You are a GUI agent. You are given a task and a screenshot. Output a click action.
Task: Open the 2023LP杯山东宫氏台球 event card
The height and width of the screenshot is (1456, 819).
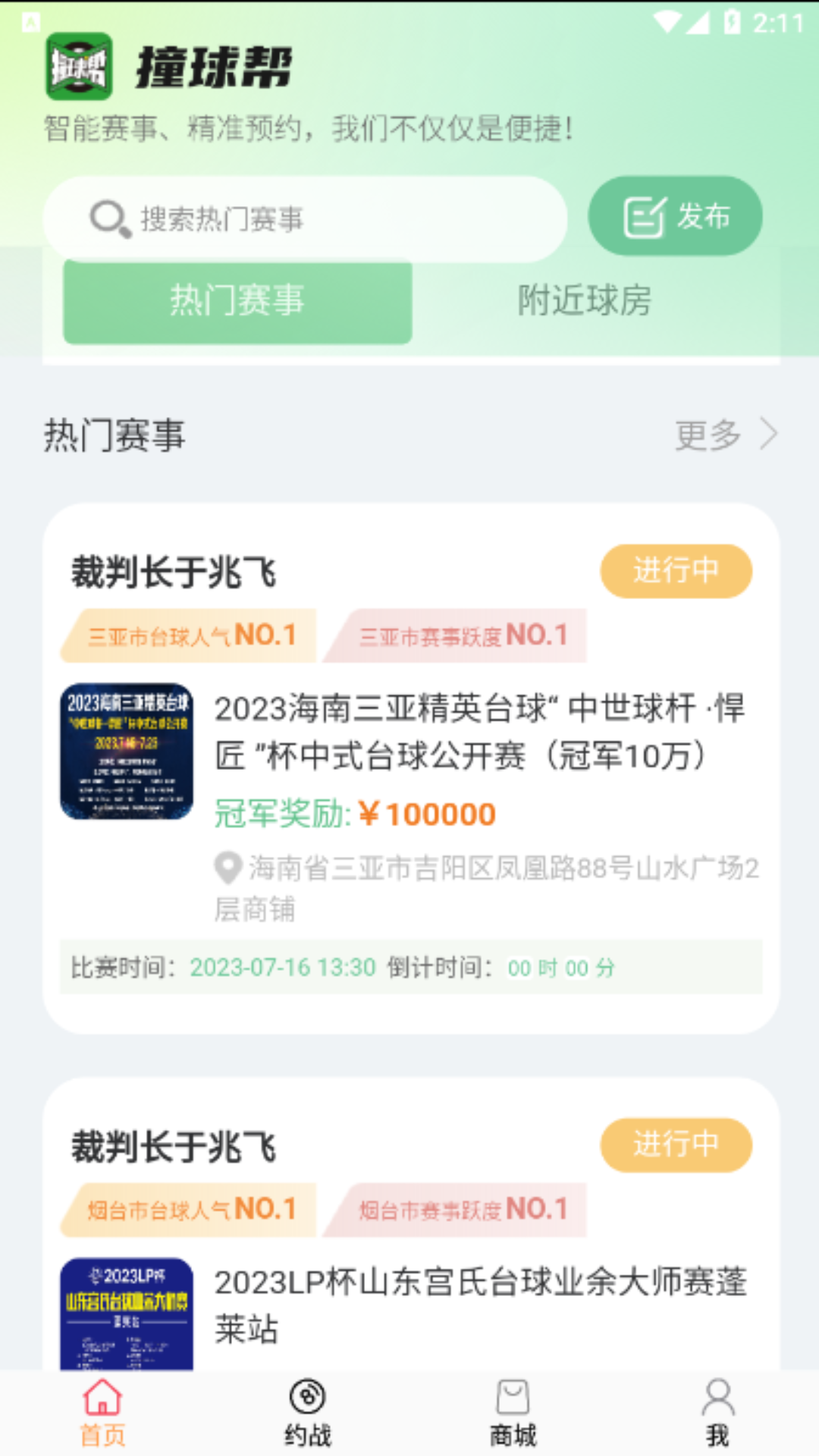click(x=479, y=1304)
